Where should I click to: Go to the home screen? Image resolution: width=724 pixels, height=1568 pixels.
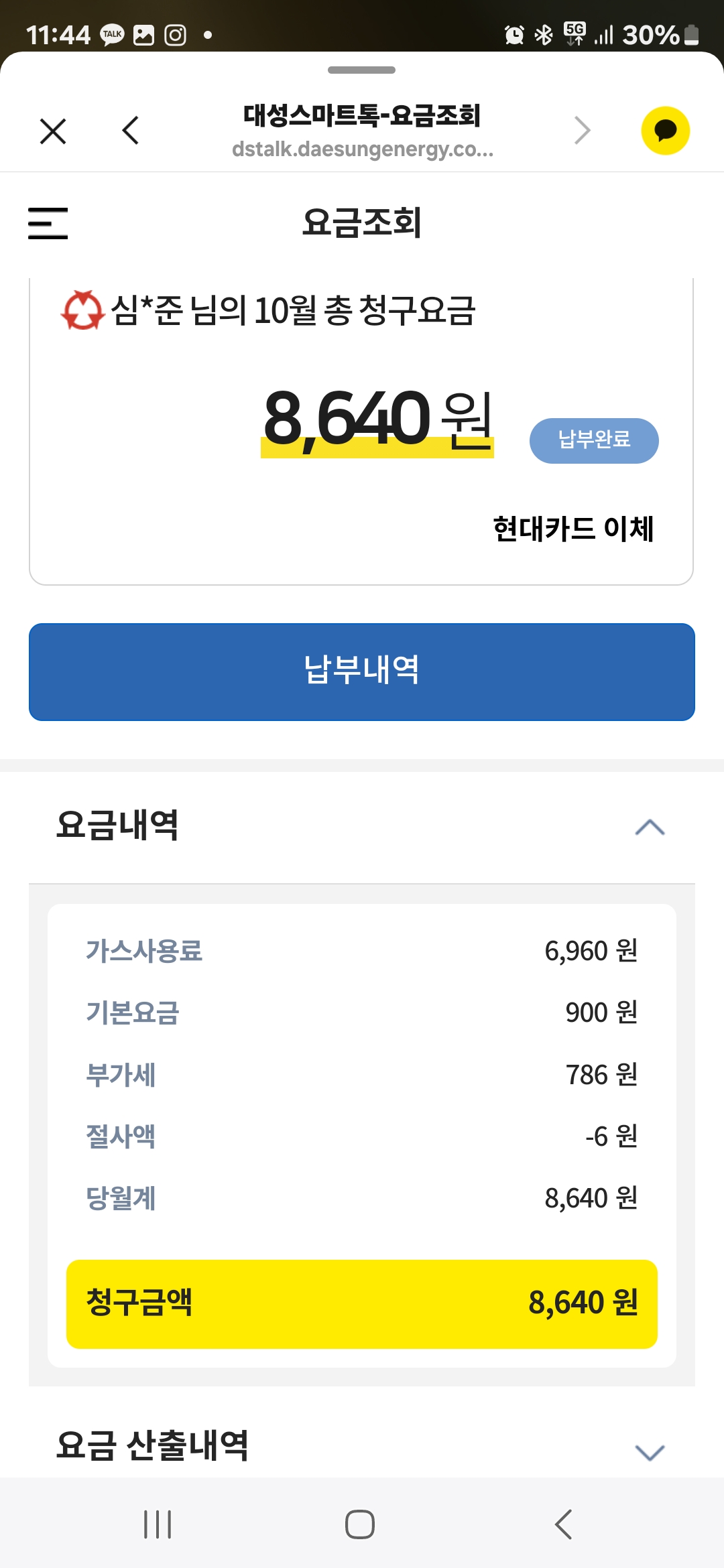pos(360,1524)
